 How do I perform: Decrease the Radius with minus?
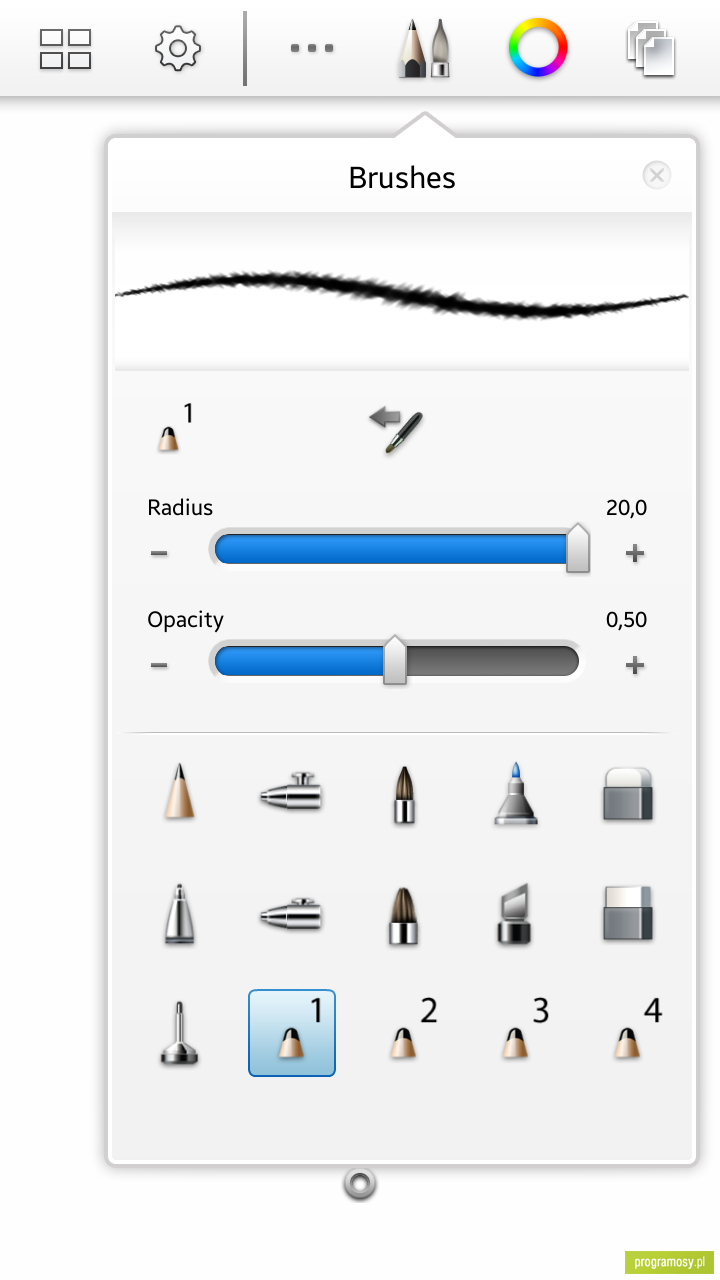(159, 553)
